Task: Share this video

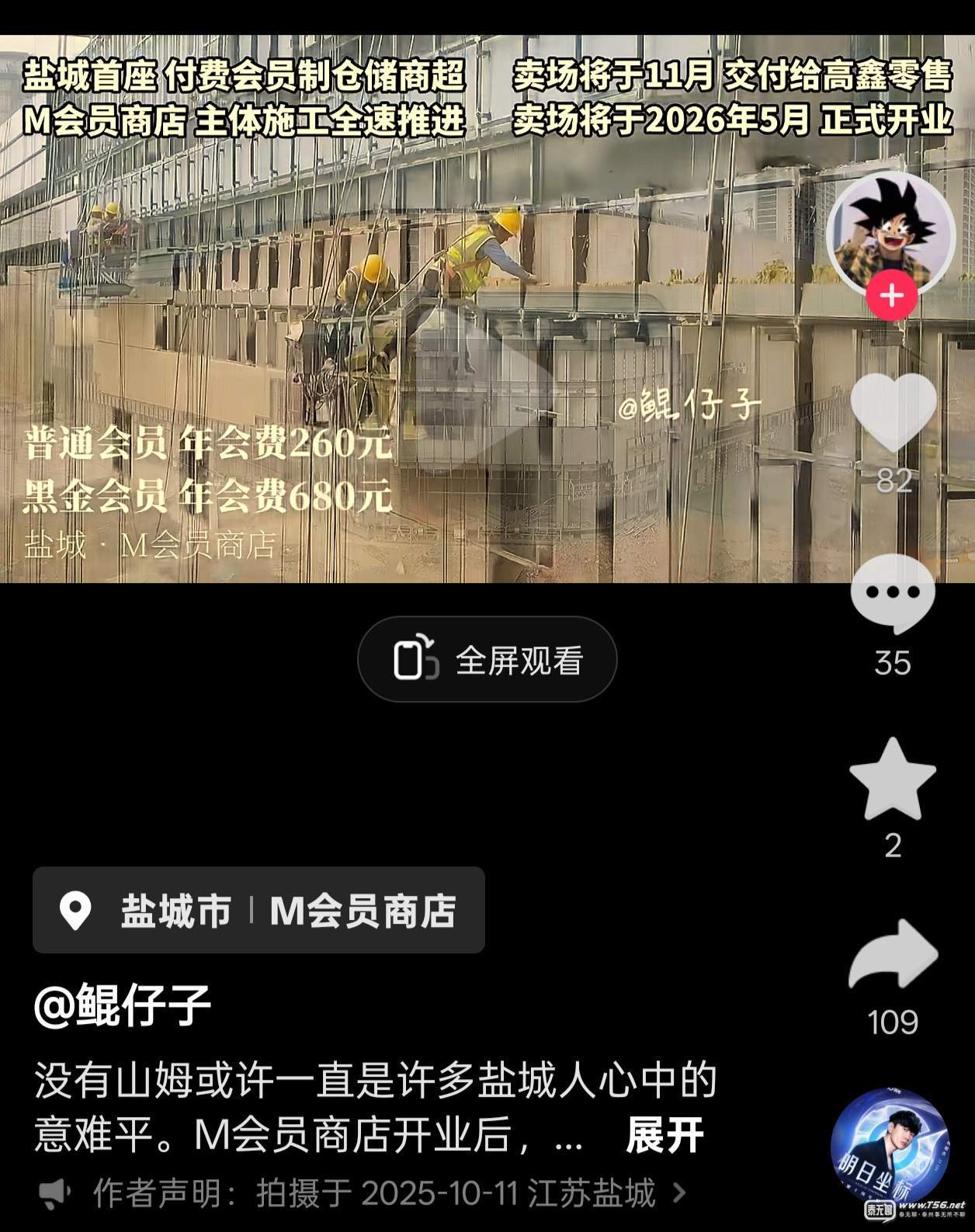Action: tap(893, 956)
